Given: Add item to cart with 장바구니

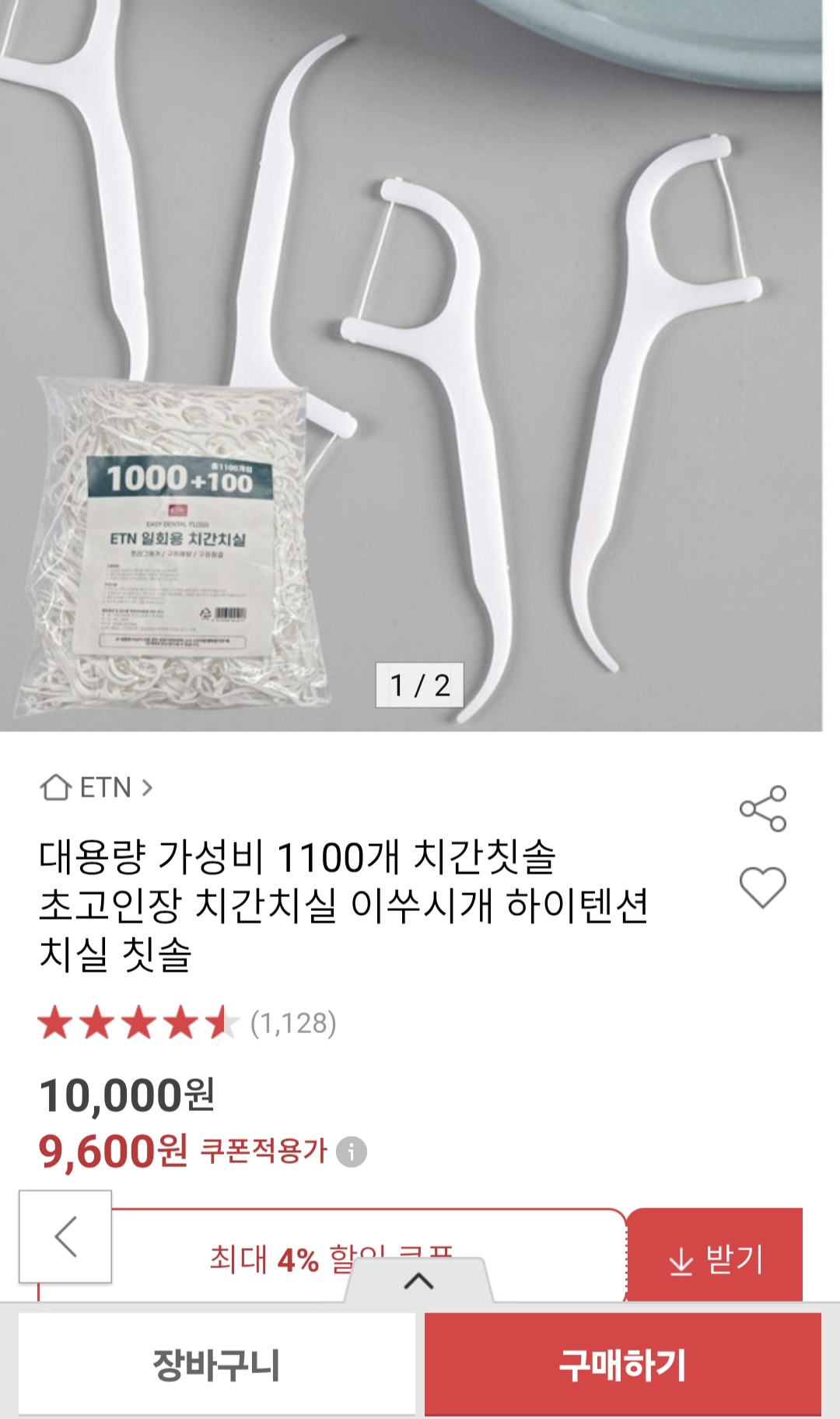Looking at the screenshot, I should pyautogui.click(x=216, y=1365).
